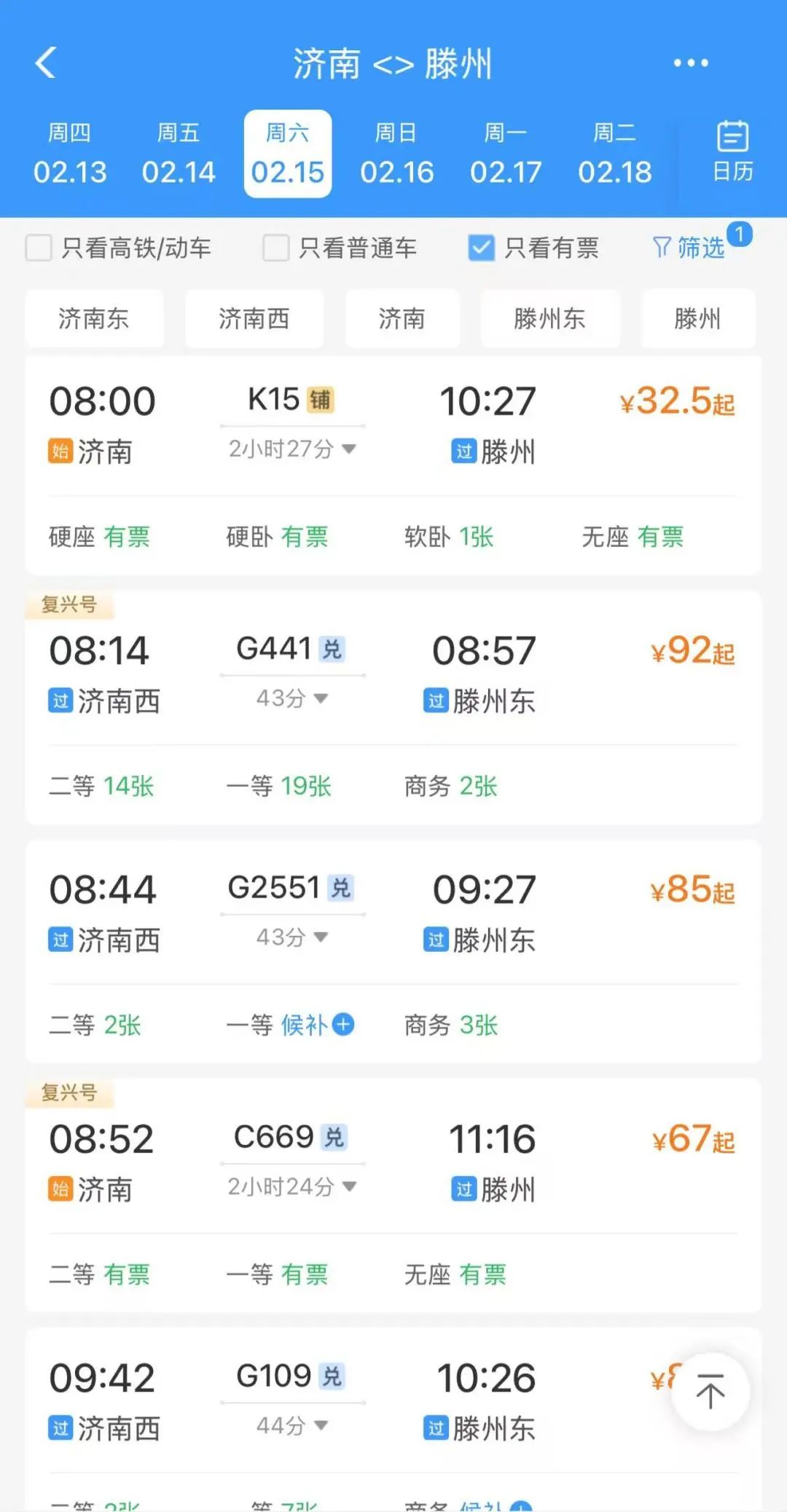
Task: Open train G109 departing 09:42
Action: click(x=393, y=1420)
